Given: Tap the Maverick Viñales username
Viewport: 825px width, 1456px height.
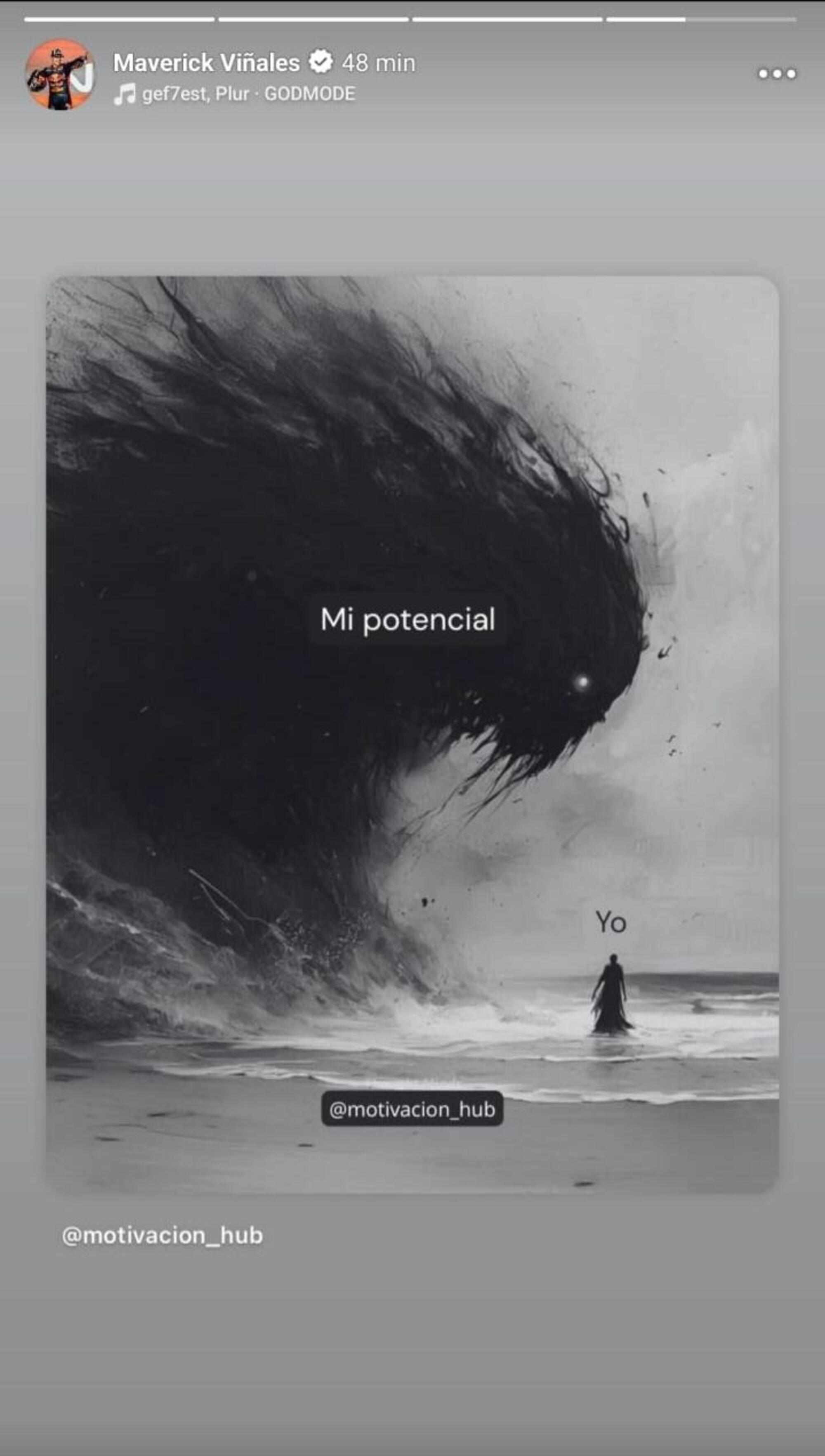Looking at the screenshot, I should [206, 63].
